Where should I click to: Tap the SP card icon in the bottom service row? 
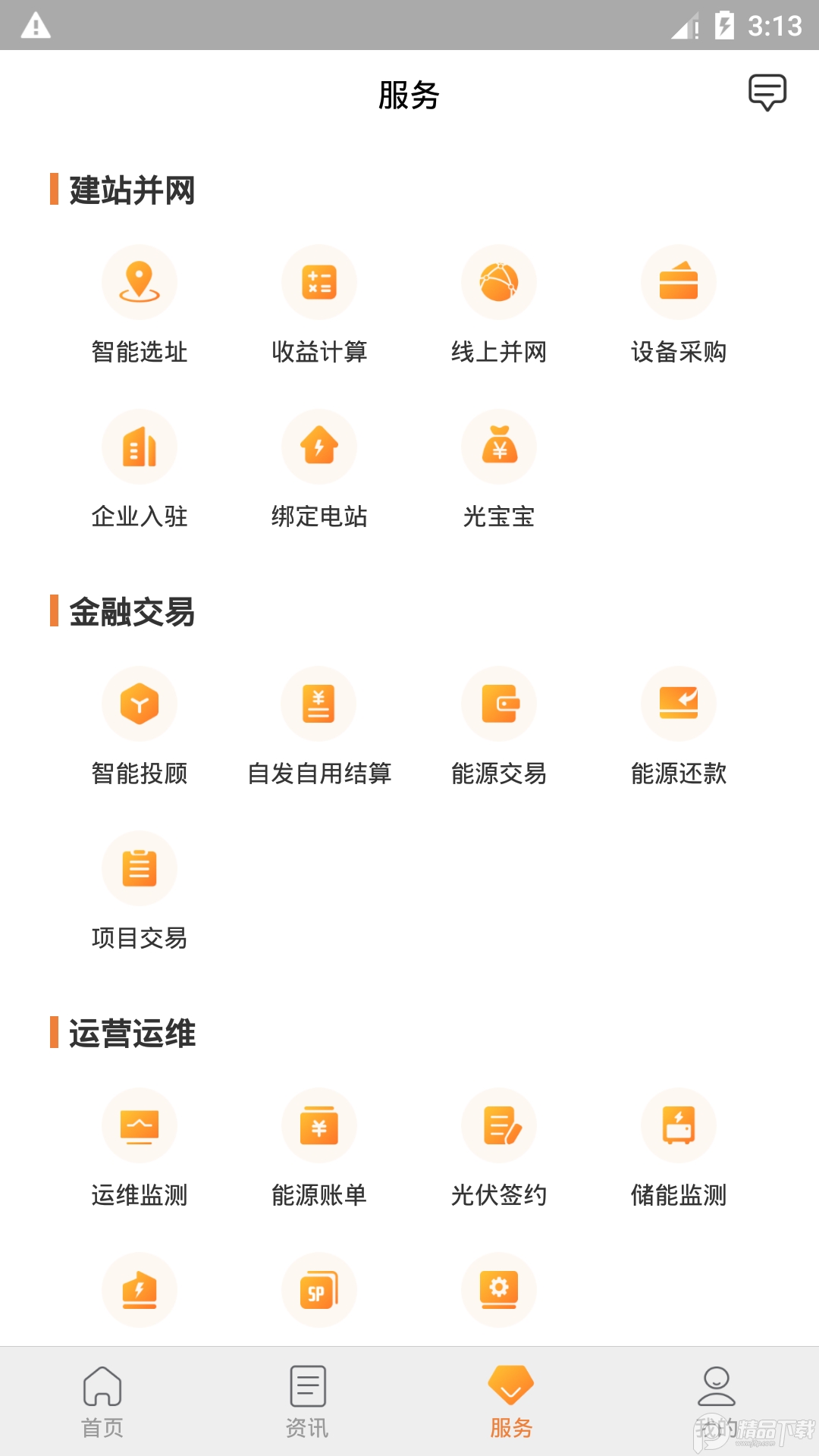318,1290
